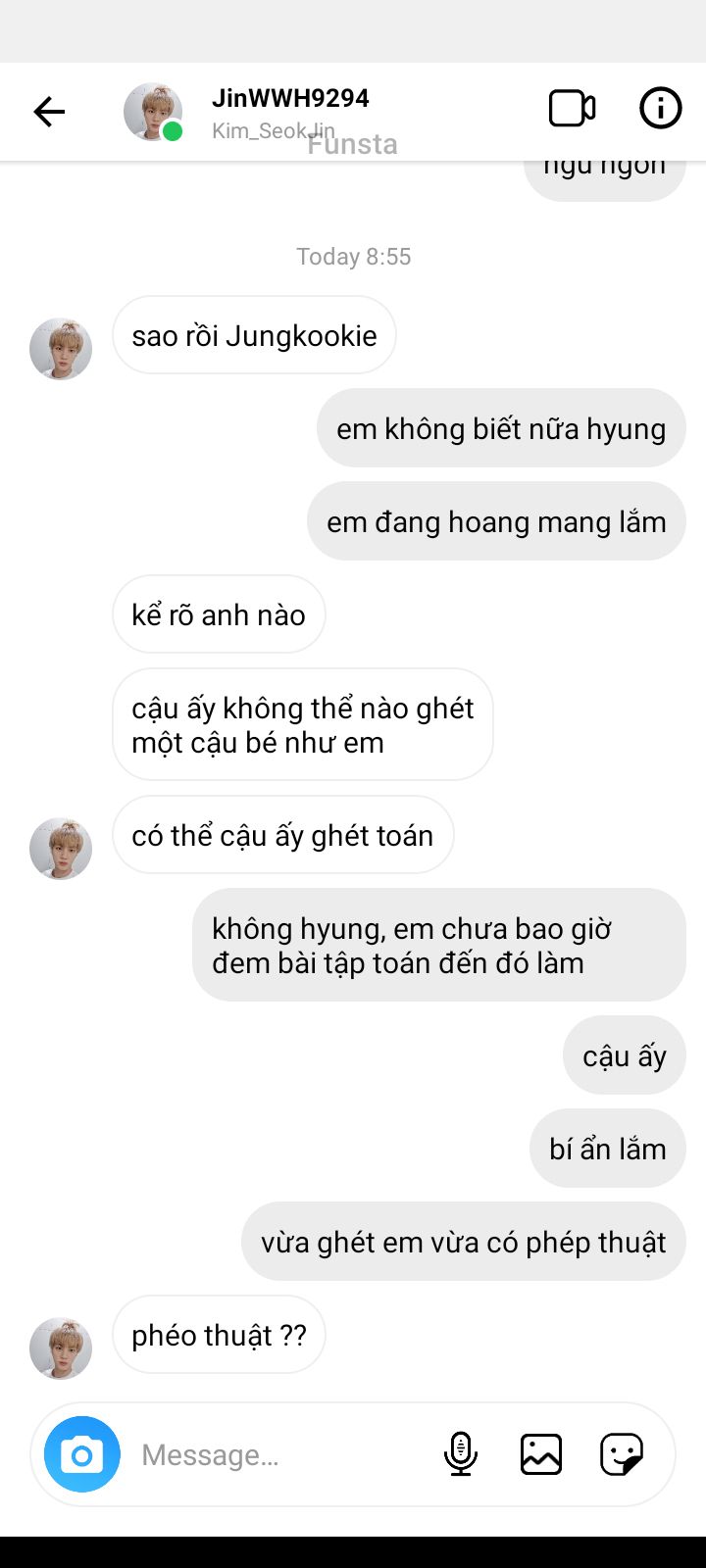
Task: Tap the avatar beside "sao rồi Jungkookie"
Action: tap(61, 349)
